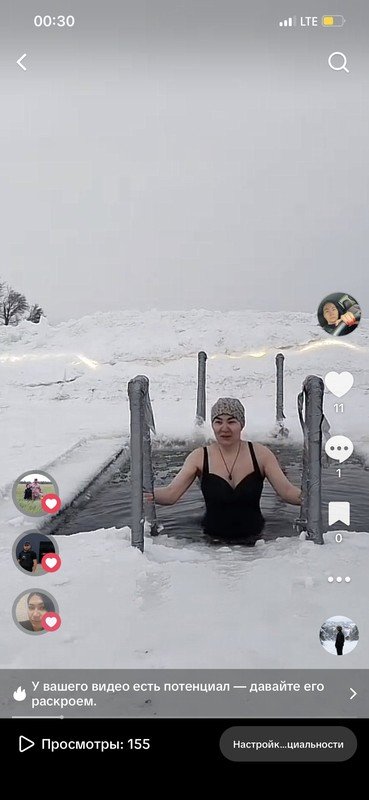
Task: Open Настройки конфиденциальности button
Action: click(x=288, y=744)
